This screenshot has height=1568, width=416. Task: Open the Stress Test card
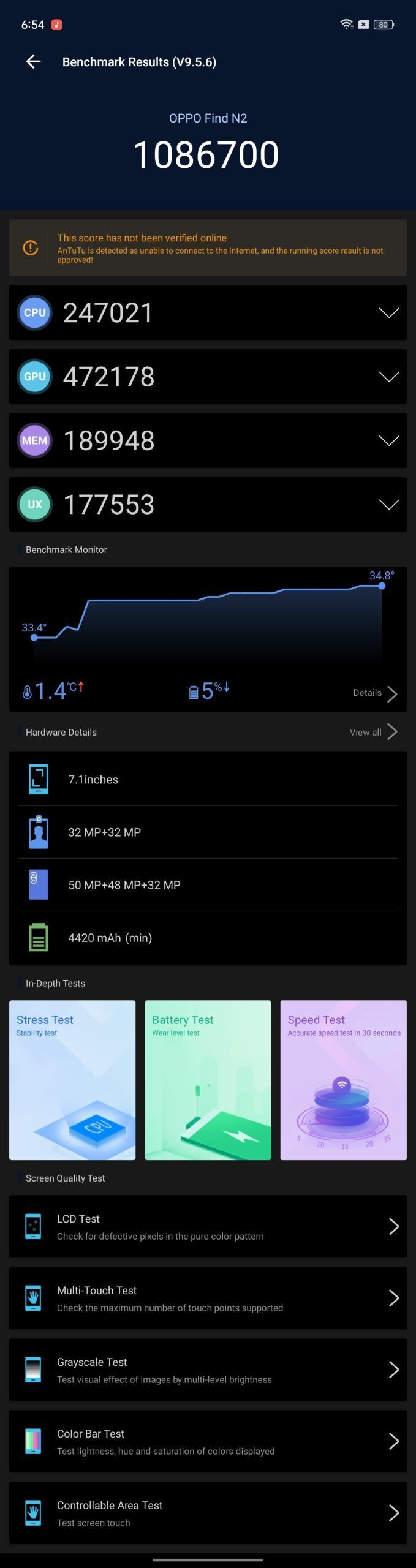tap(72, 1080)
